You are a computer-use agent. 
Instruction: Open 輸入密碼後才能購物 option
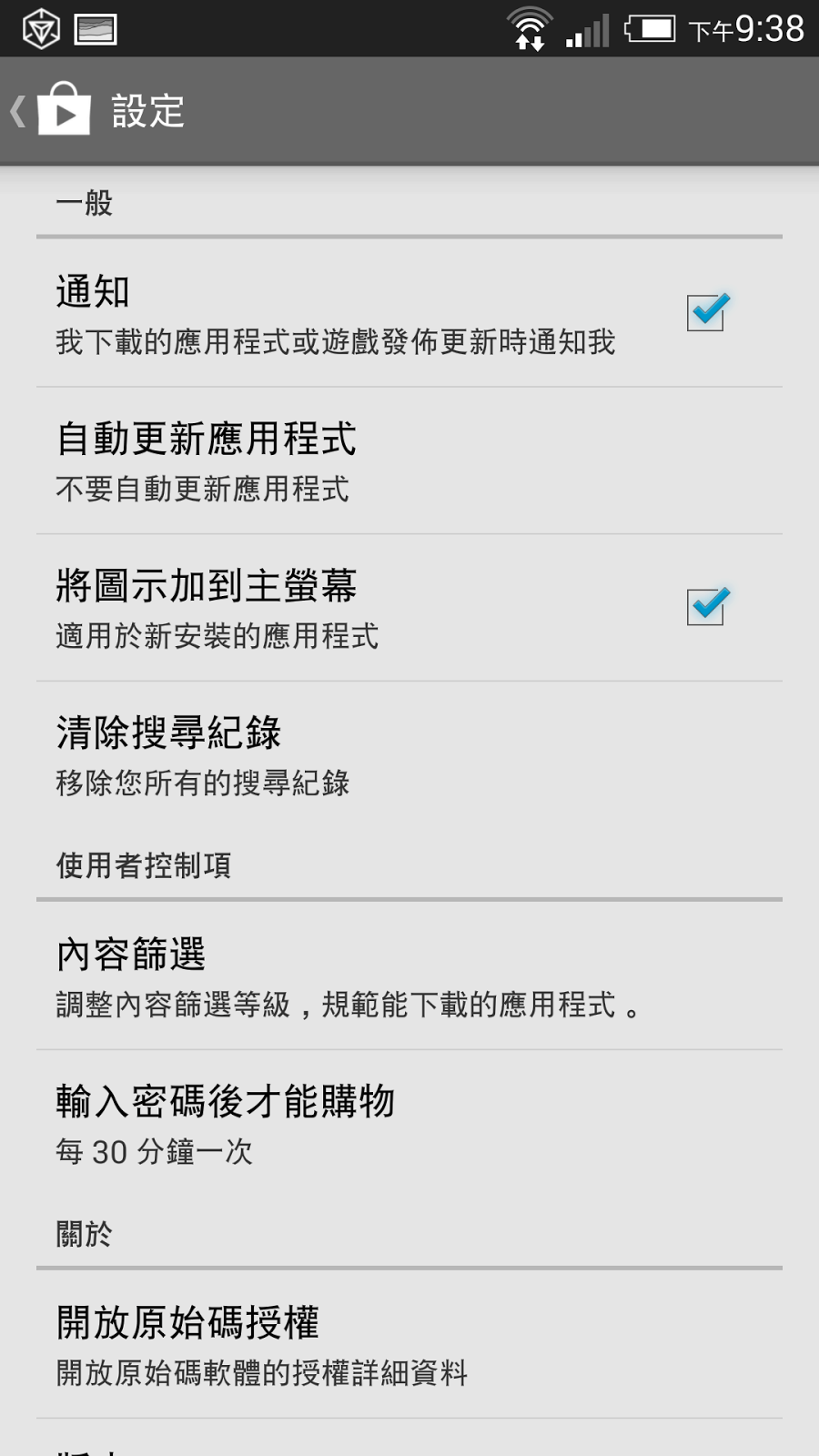(409, 1124)
